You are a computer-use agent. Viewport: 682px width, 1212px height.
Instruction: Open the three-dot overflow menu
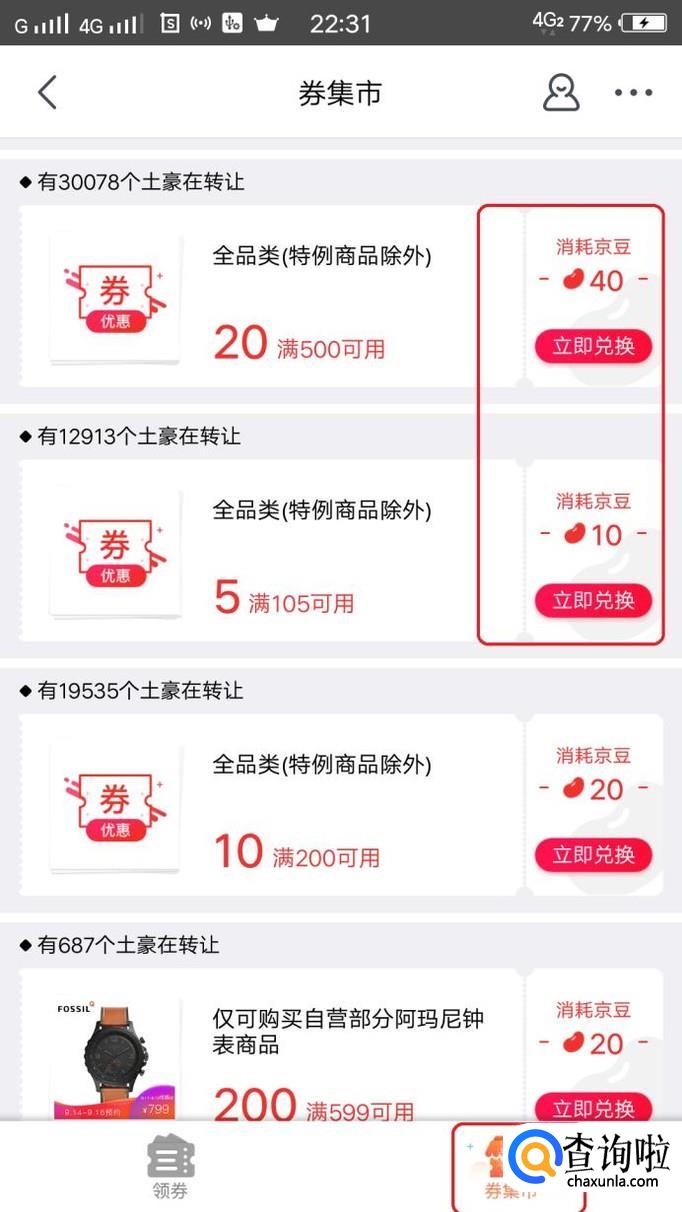[633, 93]
